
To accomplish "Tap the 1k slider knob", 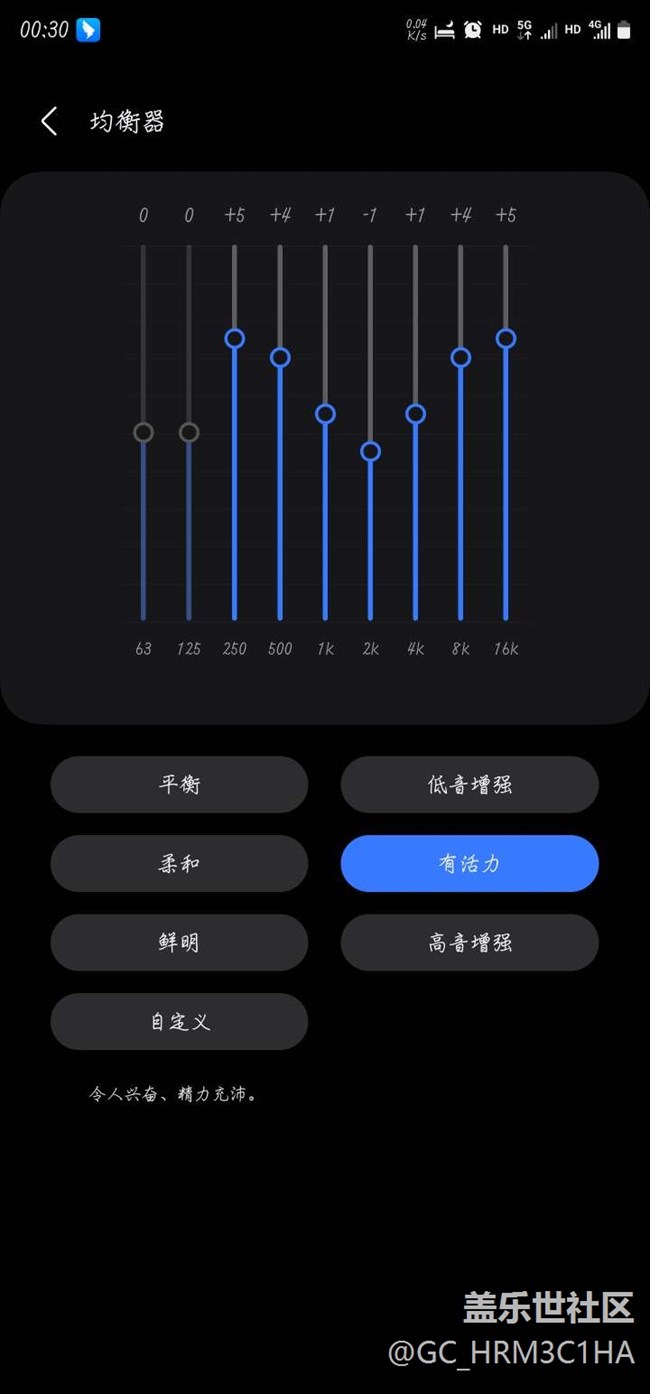I will [325, 413].
